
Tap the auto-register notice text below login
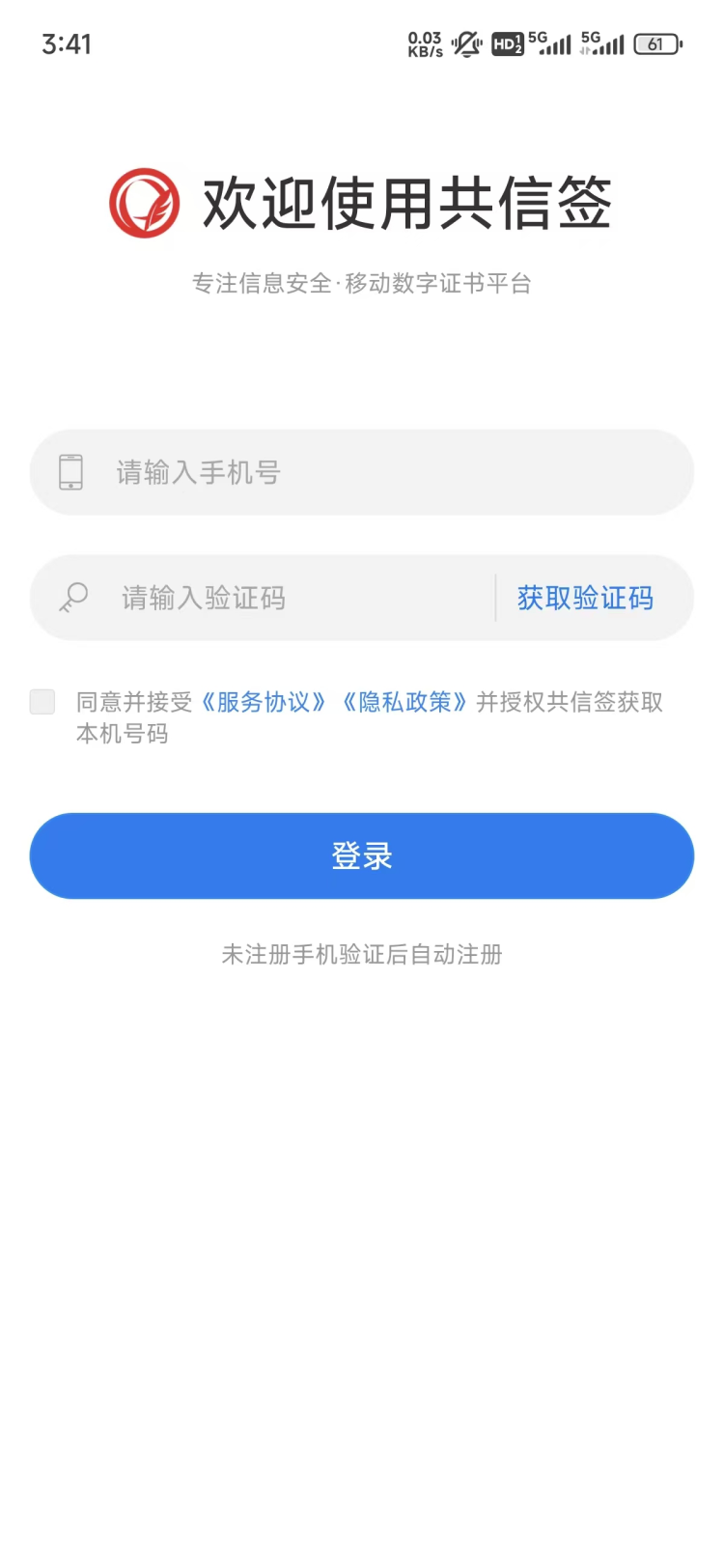tap(361, 955)
